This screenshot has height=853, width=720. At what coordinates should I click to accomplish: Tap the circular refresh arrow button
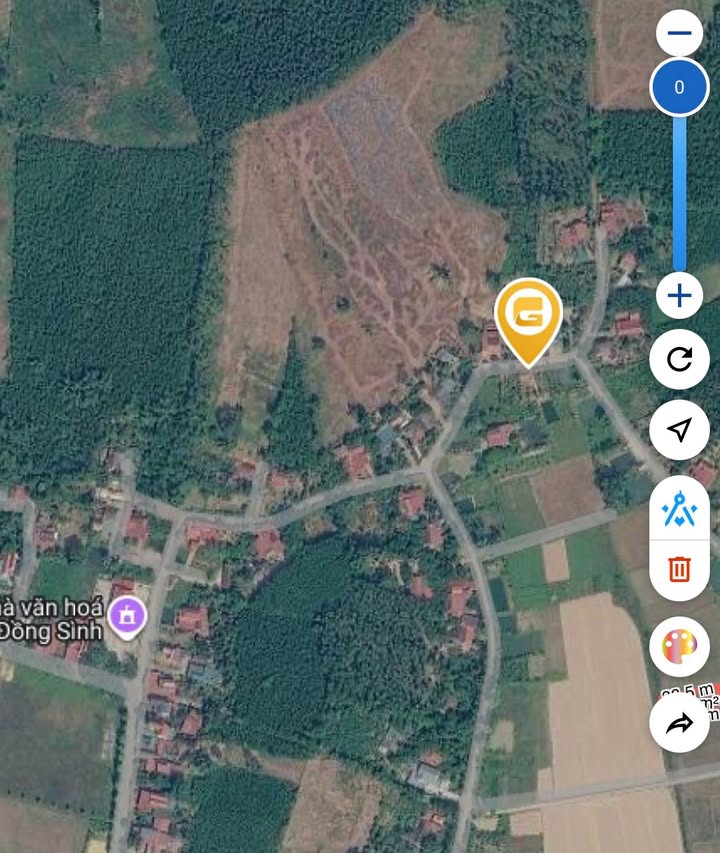[x=679, y=359]
